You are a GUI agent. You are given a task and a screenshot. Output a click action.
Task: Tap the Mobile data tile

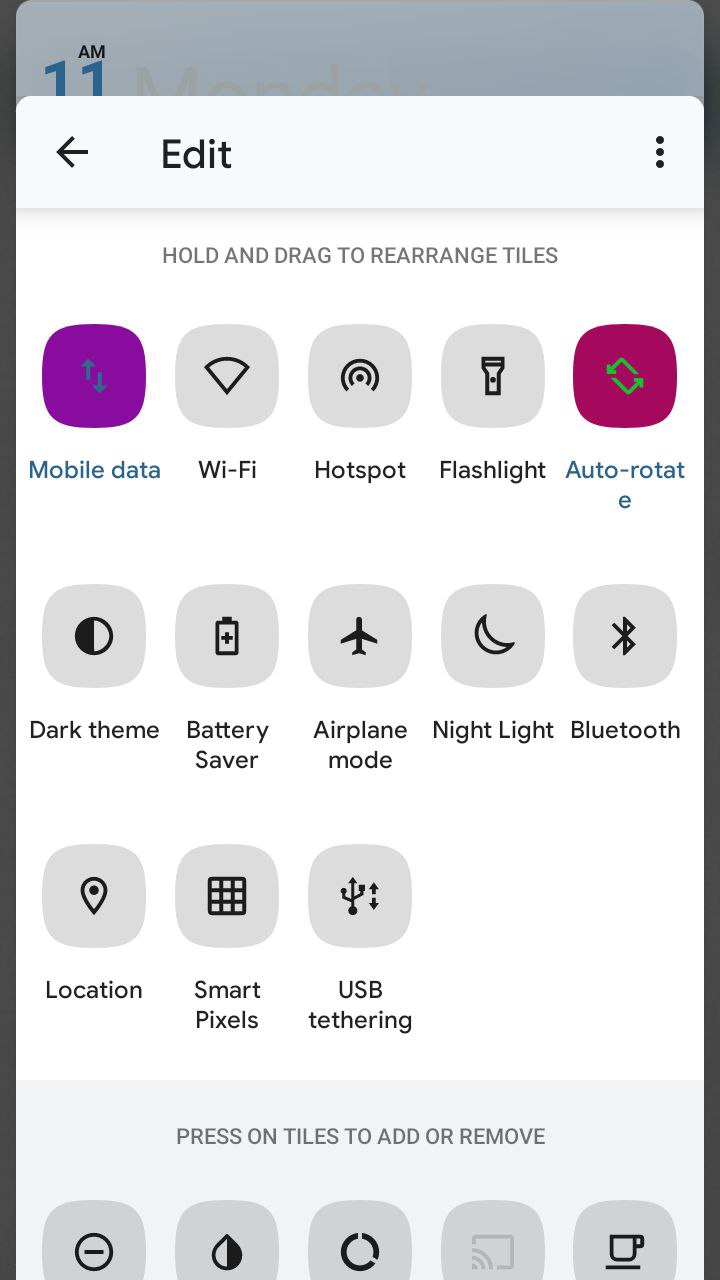click(94, 376)
